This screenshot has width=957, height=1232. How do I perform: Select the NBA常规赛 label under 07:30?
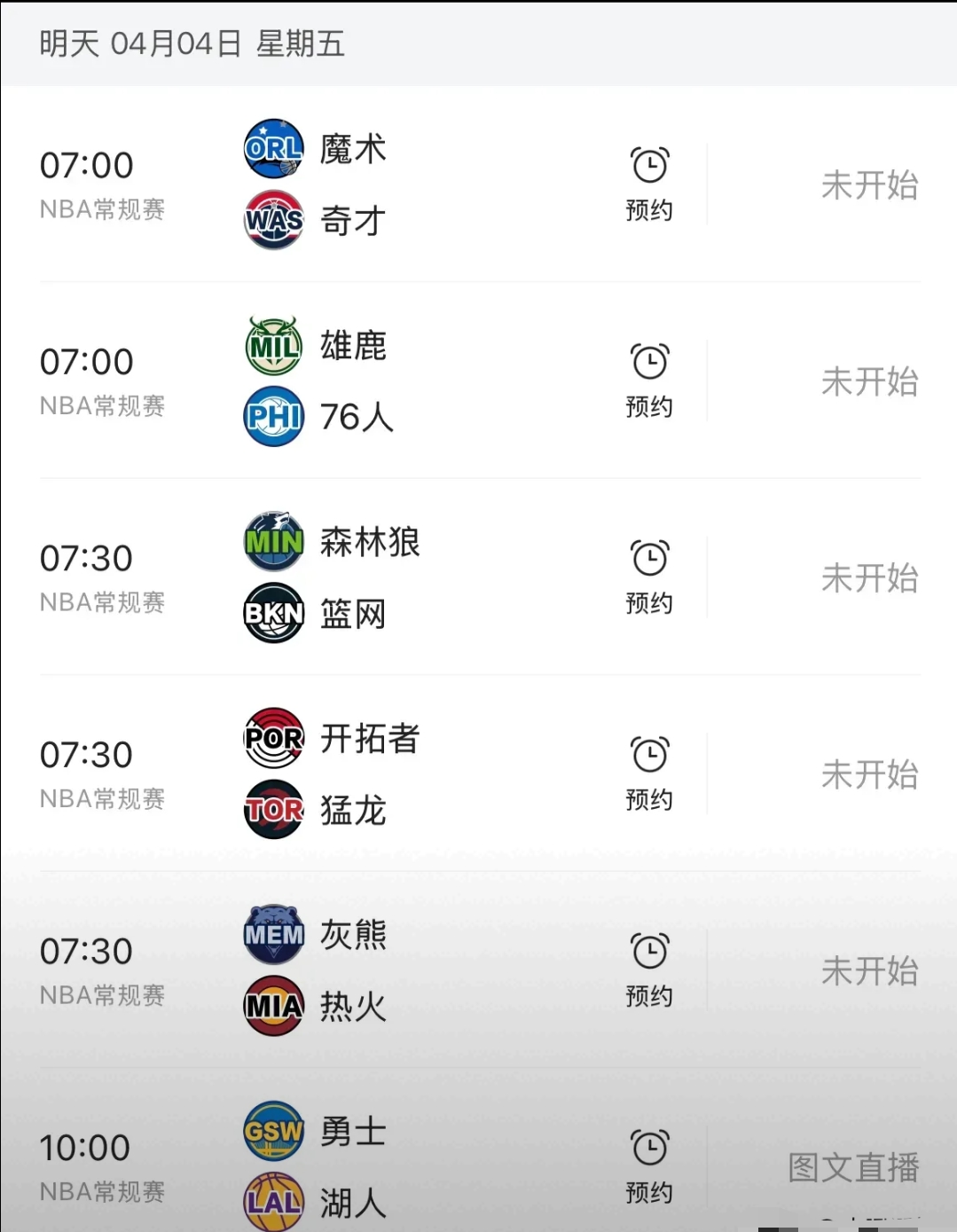coord(101,601)
